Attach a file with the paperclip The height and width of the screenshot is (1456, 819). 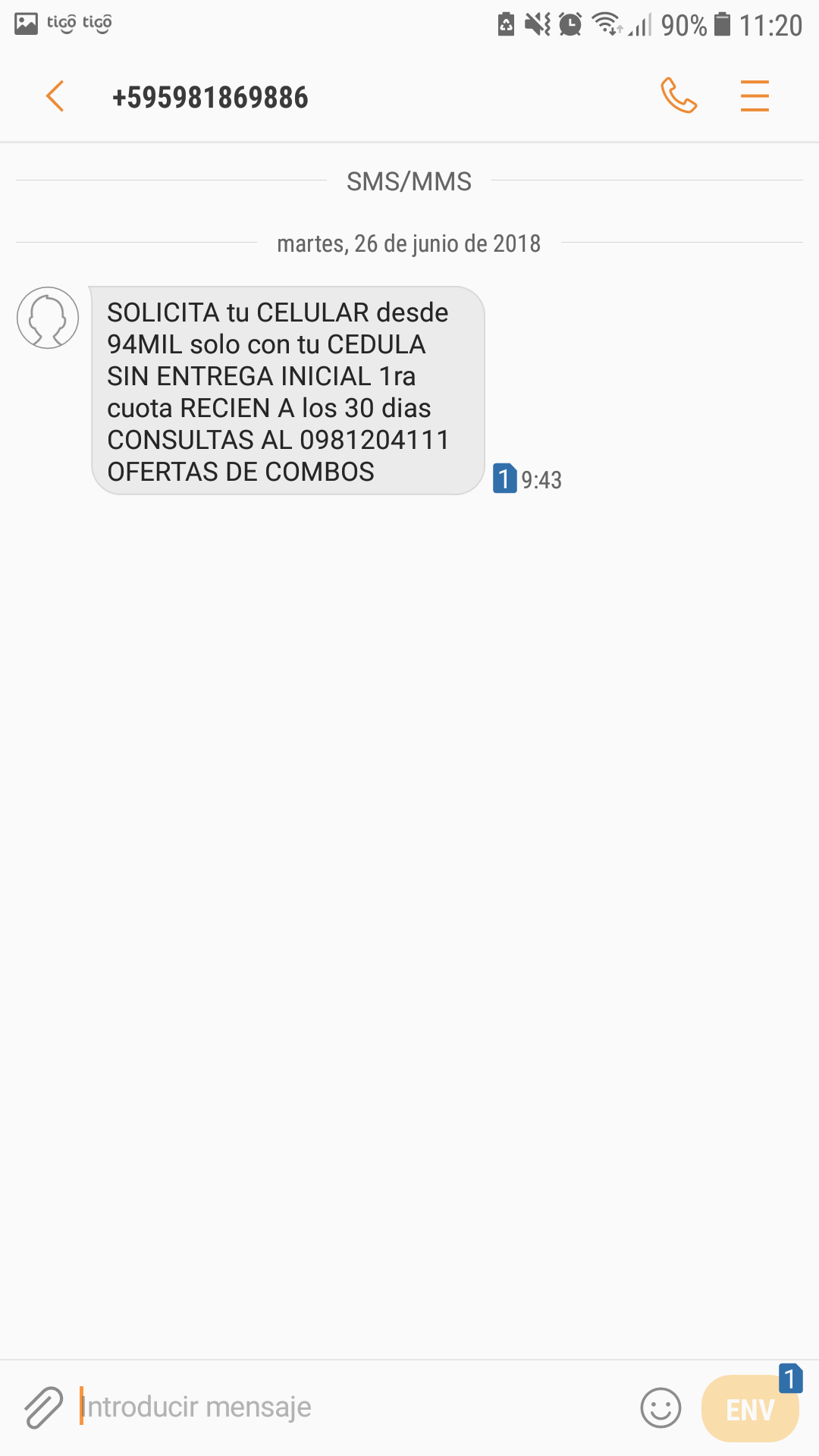(43, 1407)
